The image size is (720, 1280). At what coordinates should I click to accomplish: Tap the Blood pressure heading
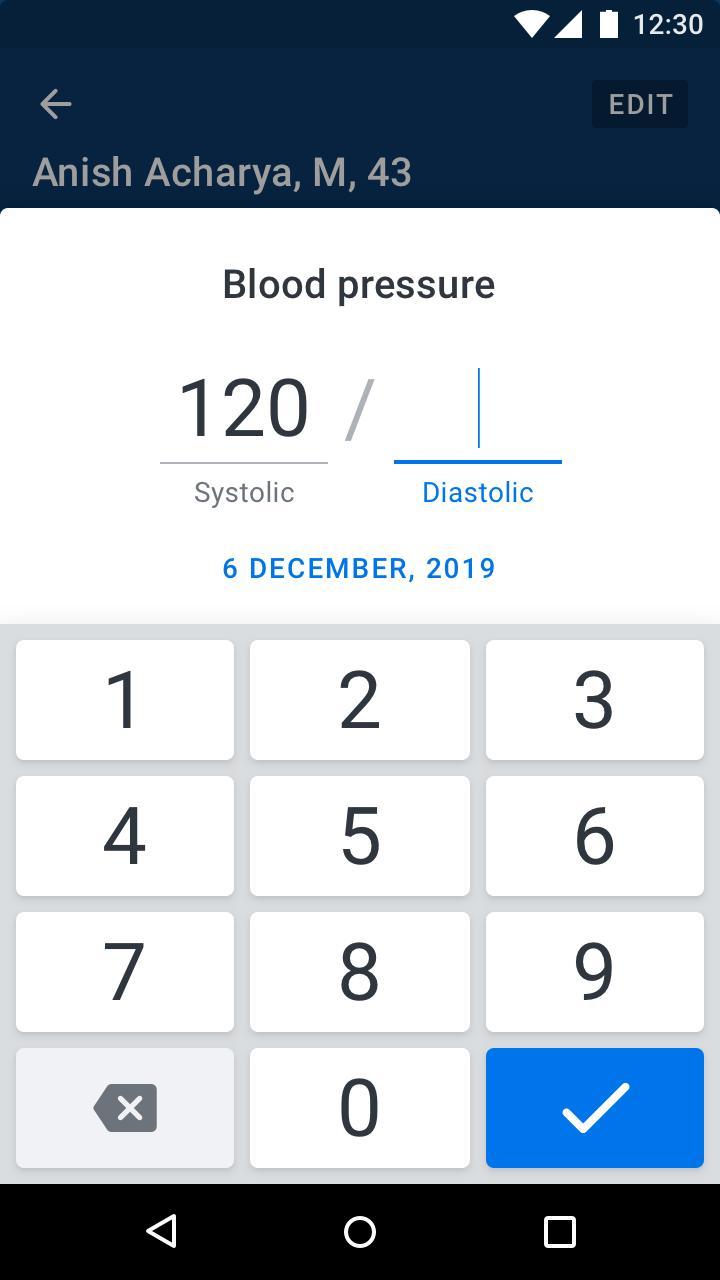click(x=358, y=283)
